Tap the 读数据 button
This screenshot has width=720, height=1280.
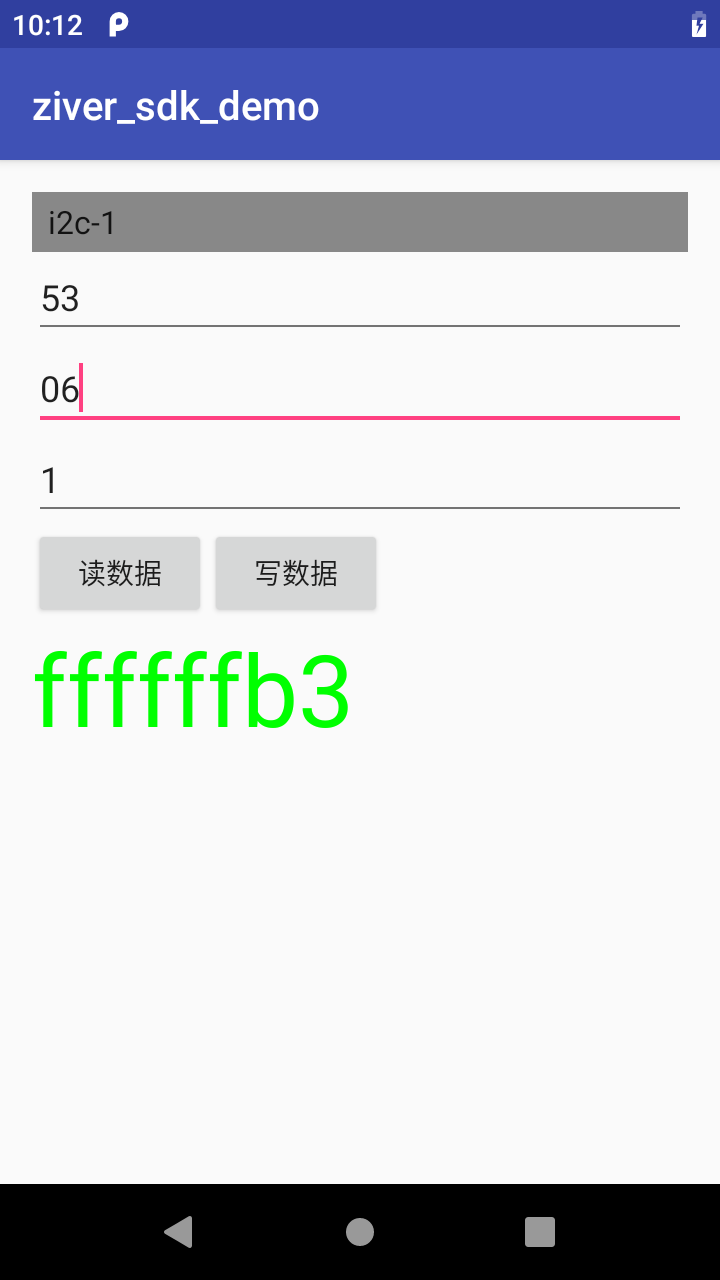(x=120, y=573)
